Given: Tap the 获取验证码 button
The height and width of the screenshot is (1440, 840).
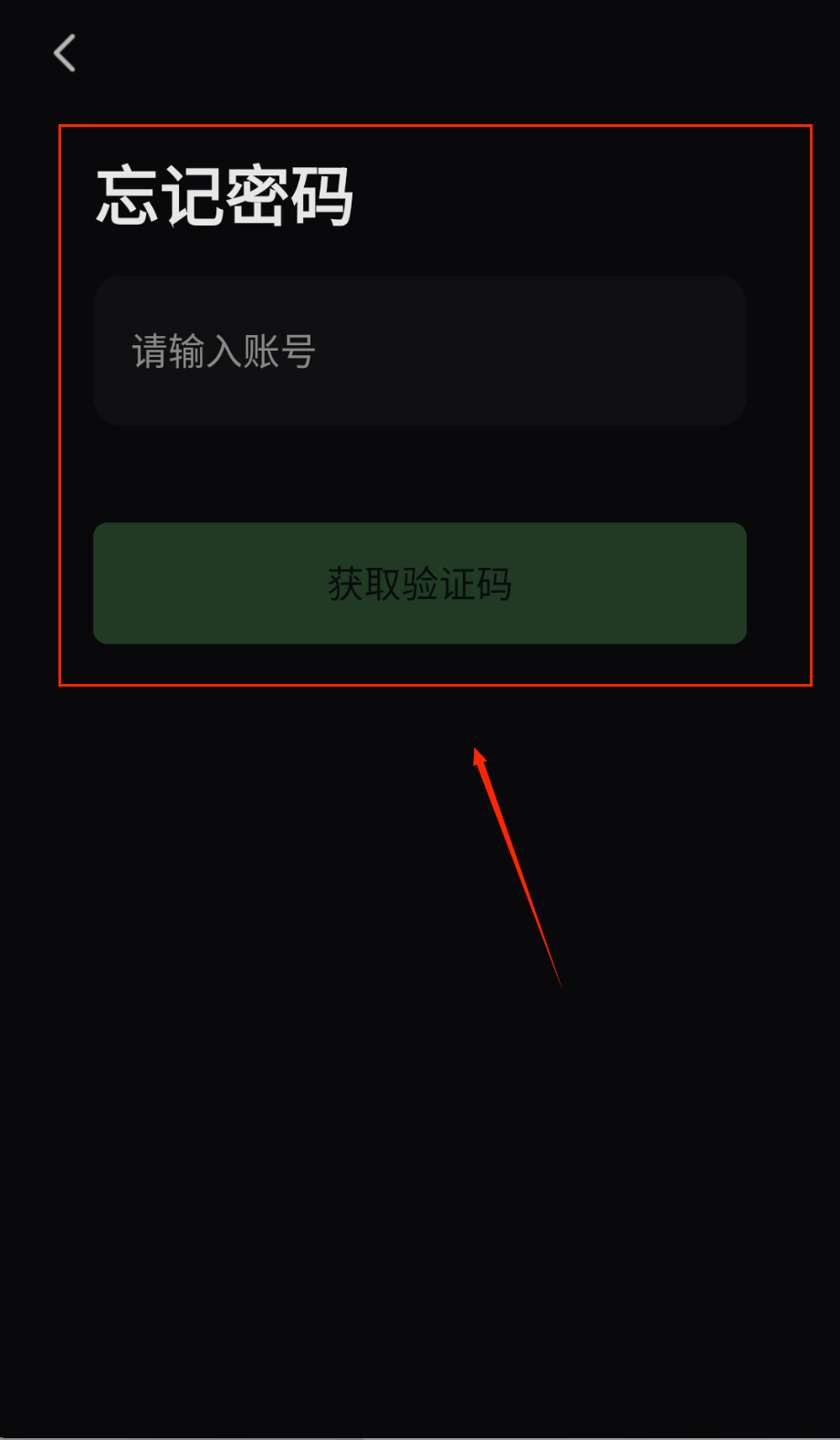Looking at the screenshot, I should pos(419,583).
